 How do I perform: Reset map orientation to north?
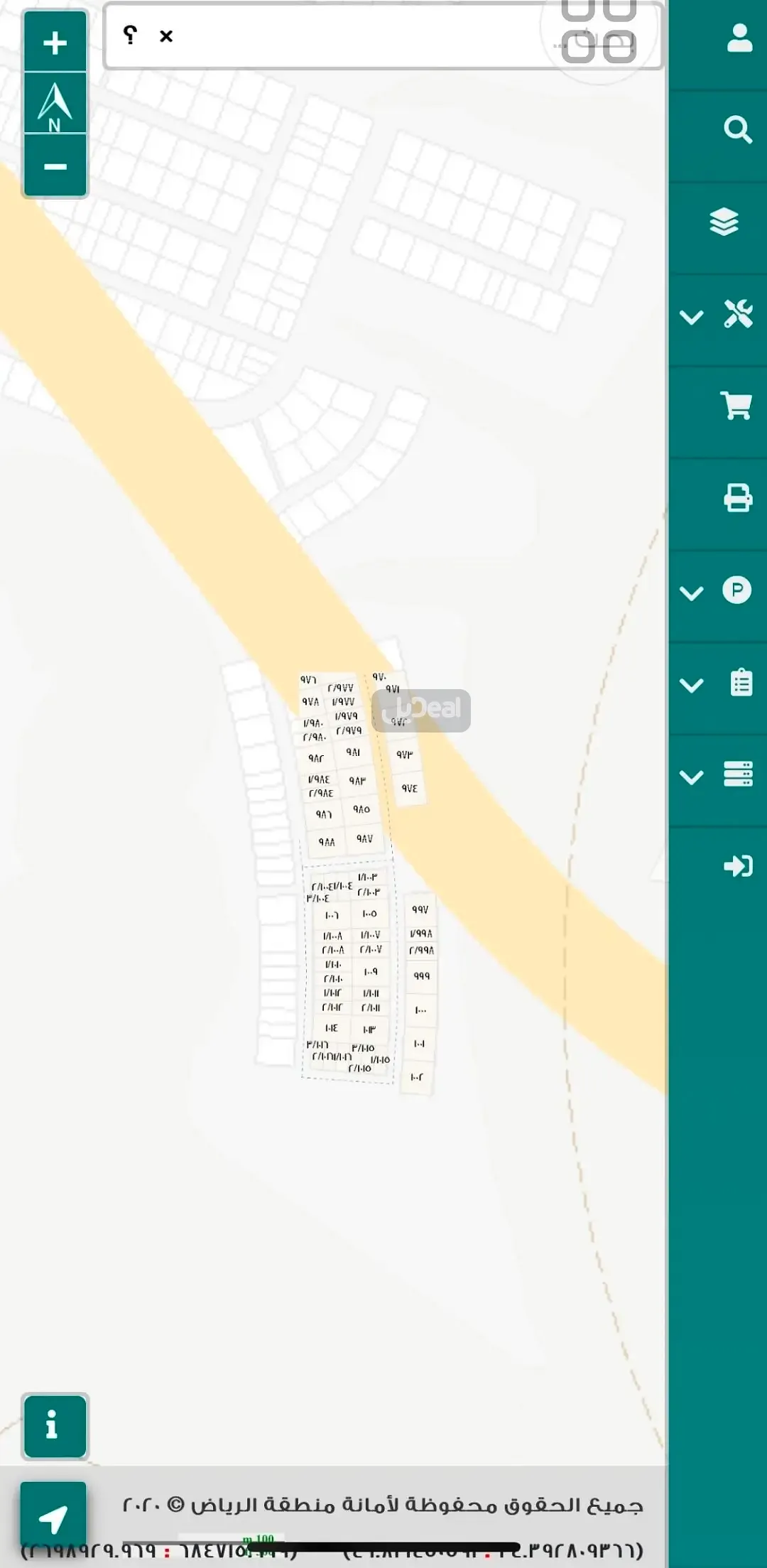tap(55, 105)
